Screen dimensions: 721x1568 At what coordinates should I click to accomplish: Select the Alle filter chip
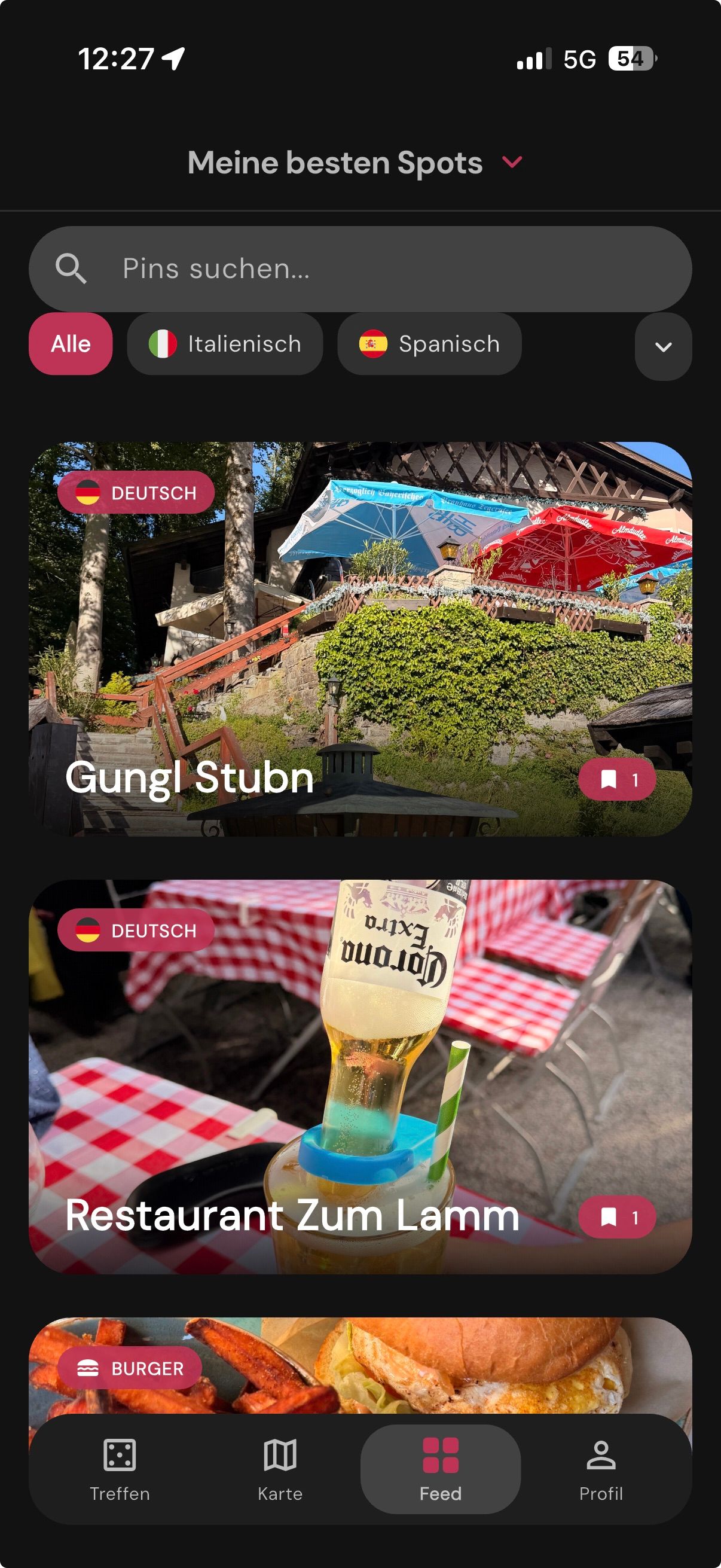[x=71, y=344]
